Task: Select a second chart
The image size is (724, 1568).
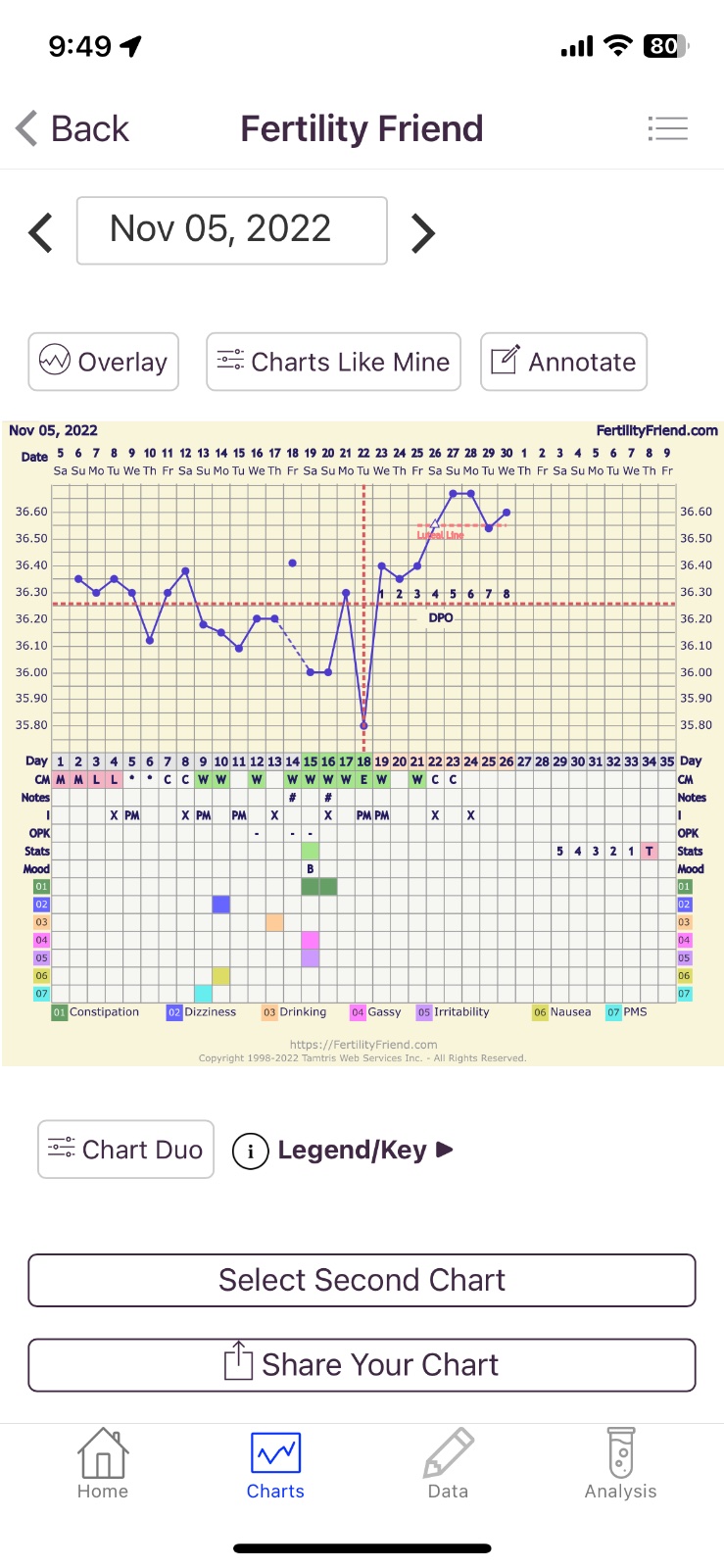Action: tap(362, 1280)
